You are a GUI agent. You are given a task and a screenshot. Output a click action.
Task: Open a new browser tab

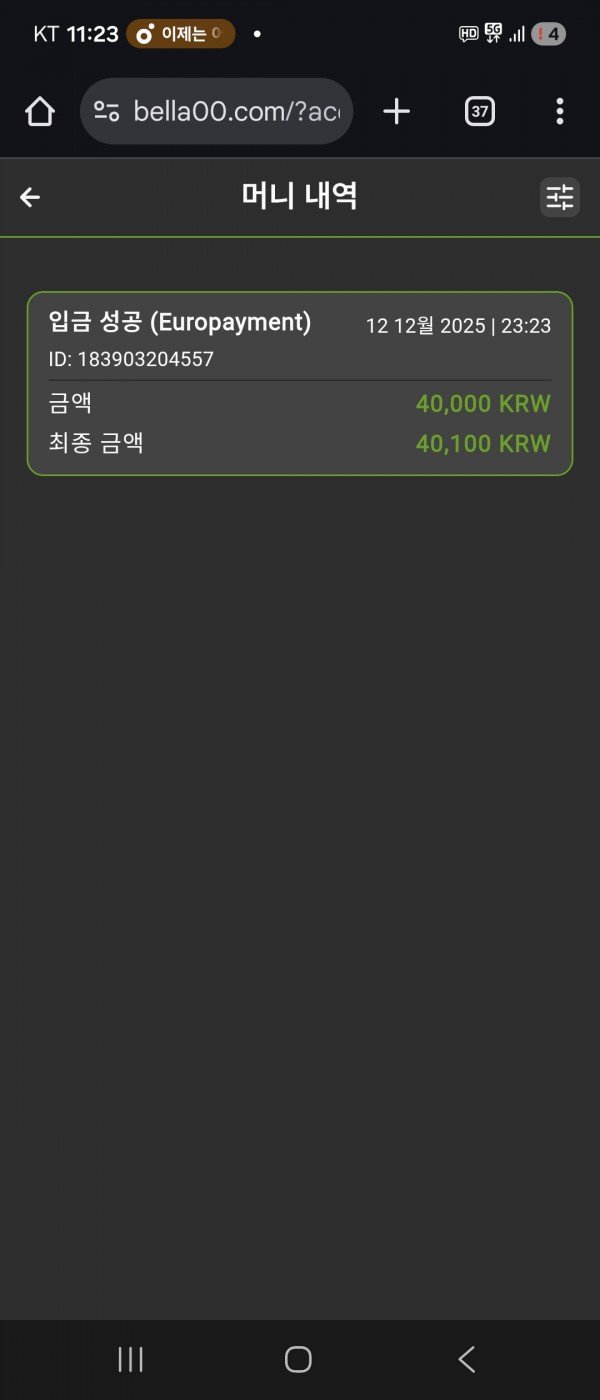pos(397,111)
